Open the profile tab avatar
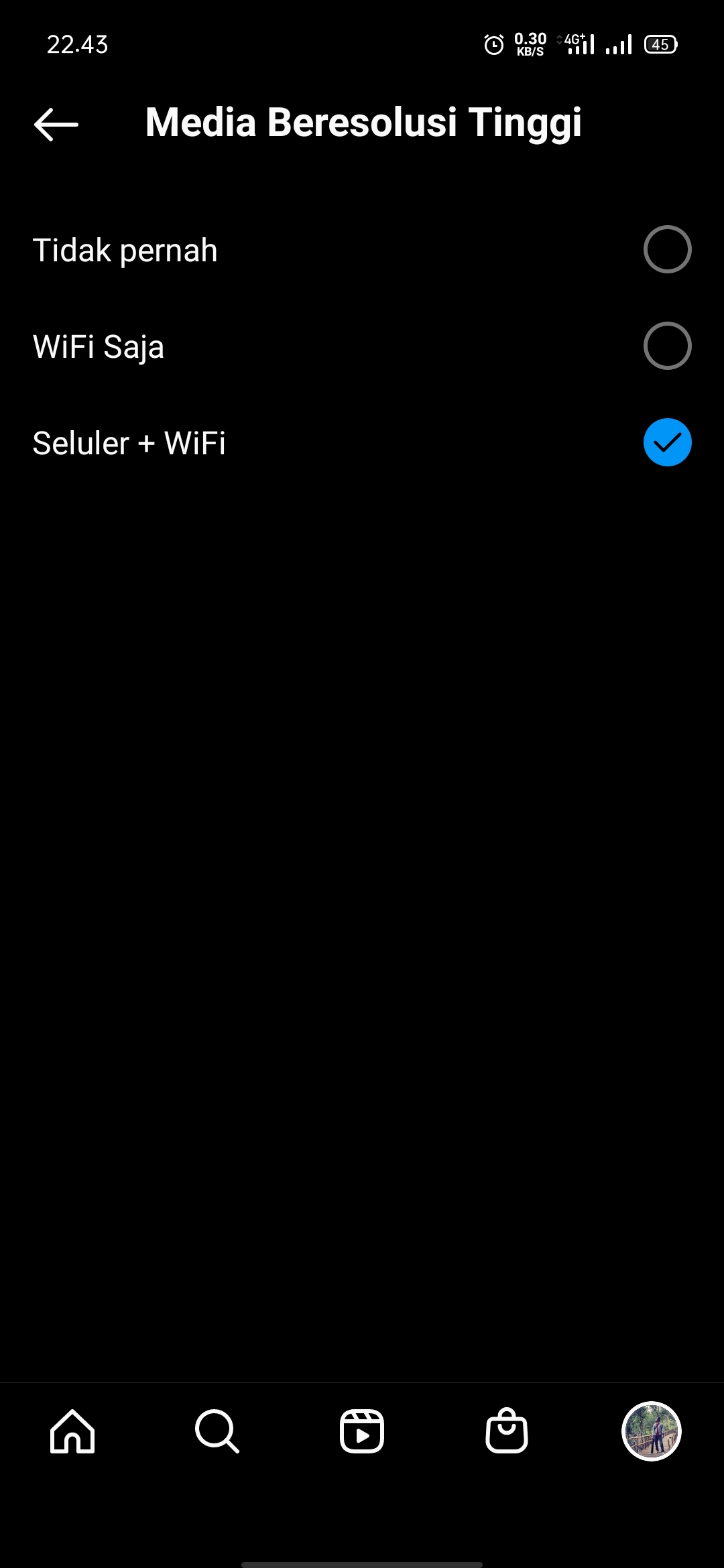Screen dimensions: 724x1568 [651, 1431]
